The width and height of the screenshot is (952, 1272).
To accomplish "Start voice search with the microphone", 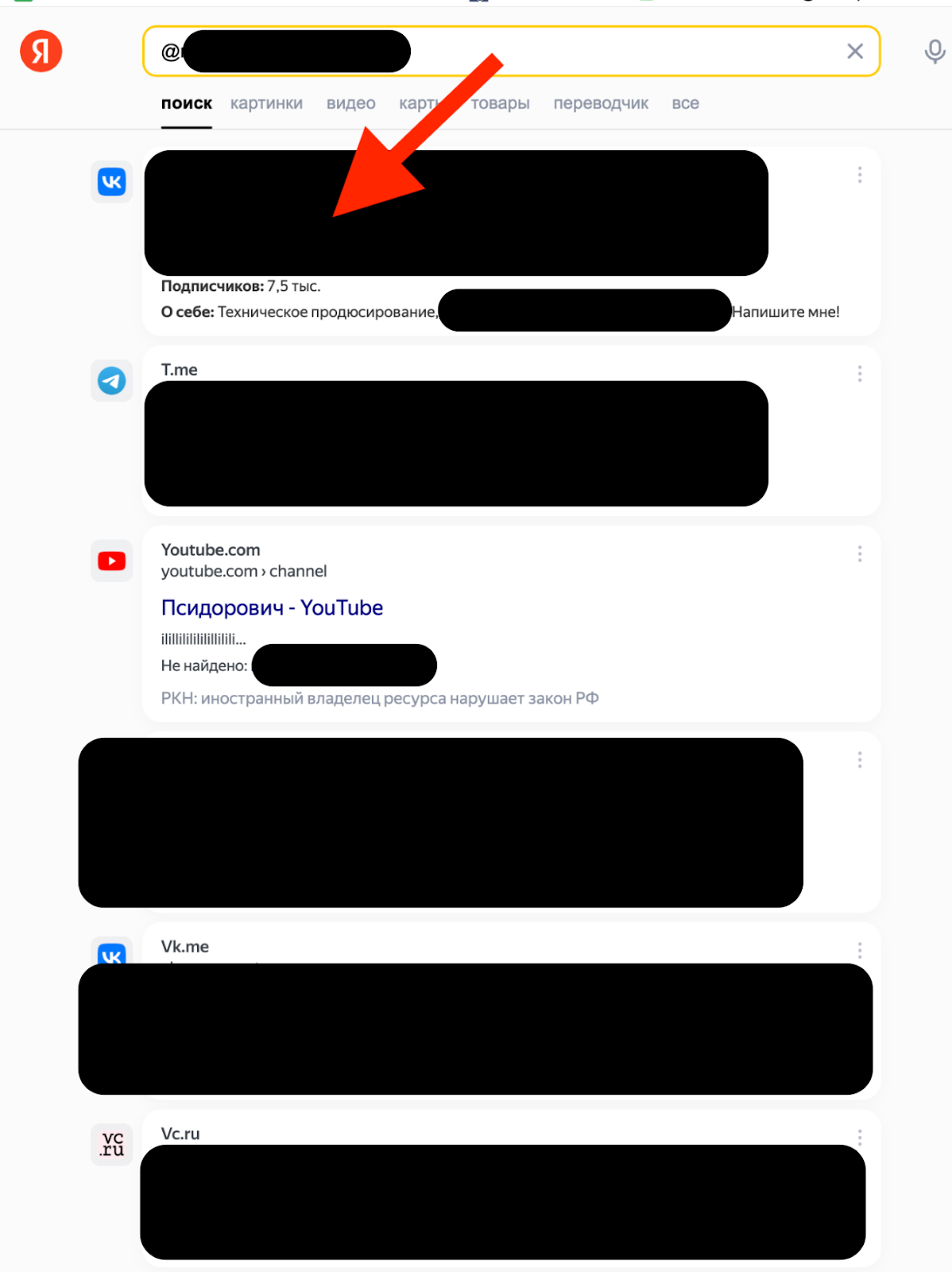I will pyautogui.click(x=934, y=52).
